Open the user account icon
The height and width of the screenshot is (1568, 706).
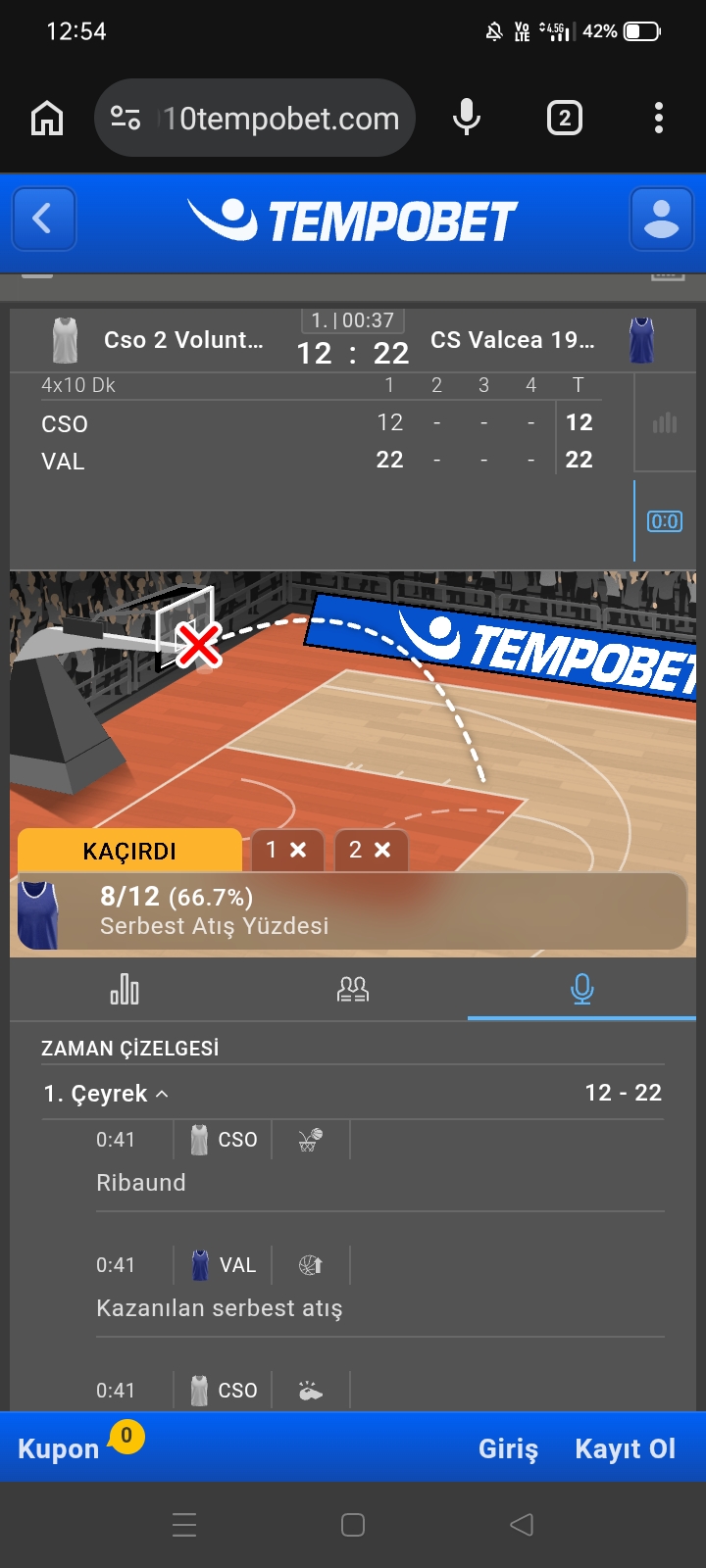coord(661,219)
